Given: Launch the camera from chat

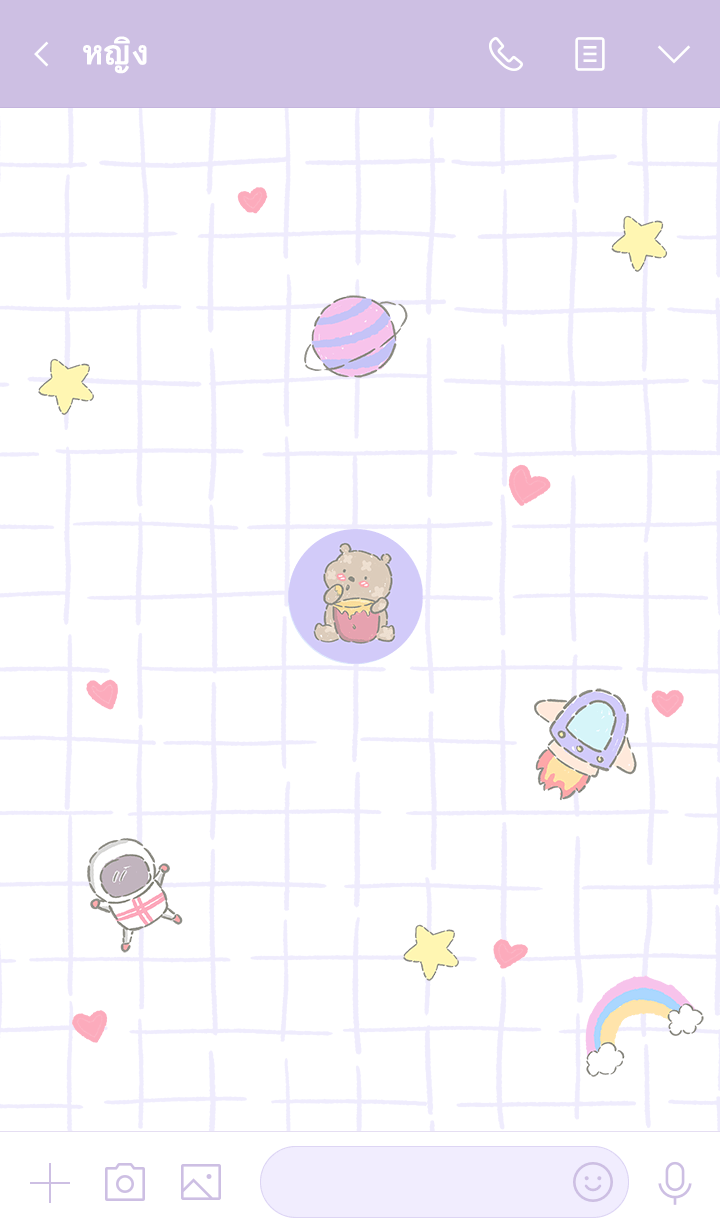Looking at the screenshot, I should (125, 1182).
